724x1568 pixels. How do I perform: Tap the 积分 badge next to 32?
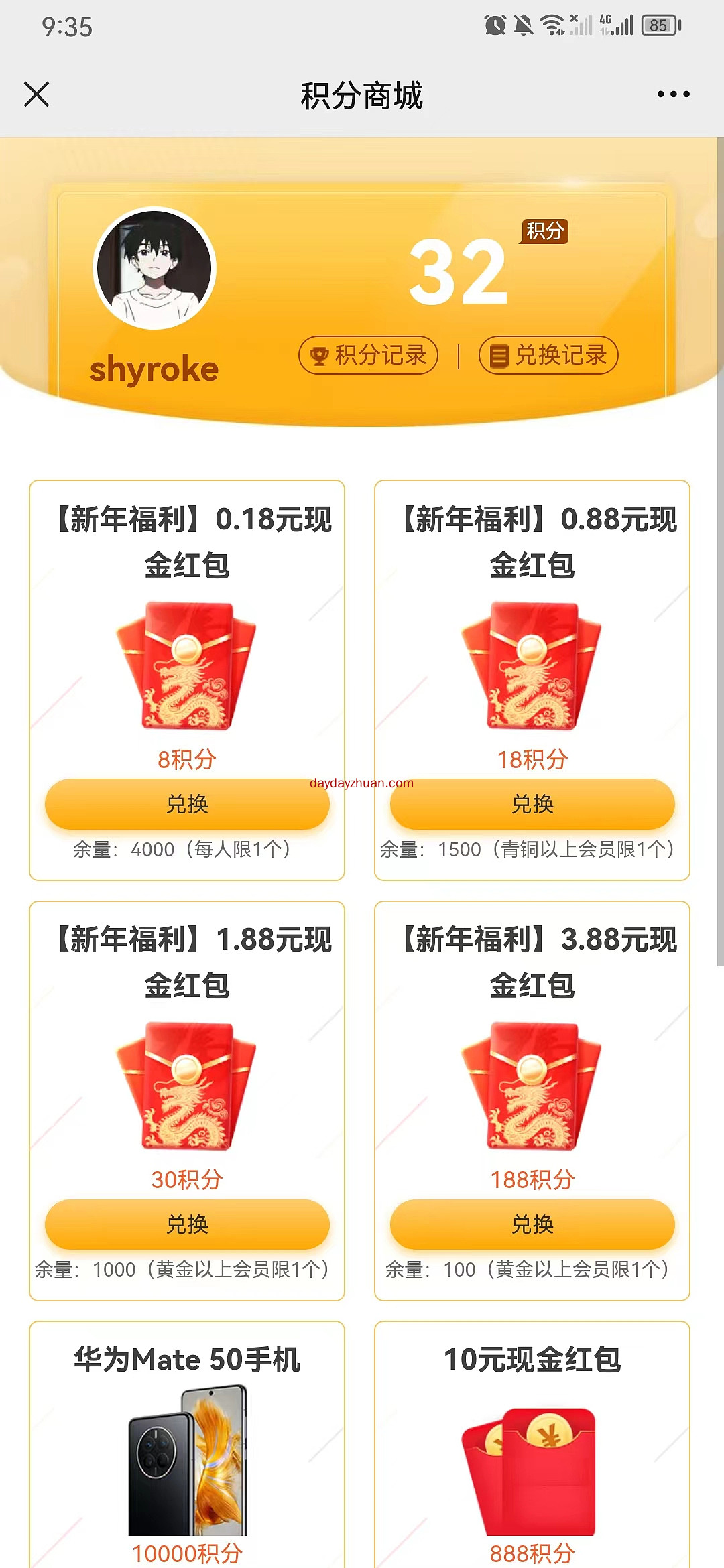click(544, 233)
